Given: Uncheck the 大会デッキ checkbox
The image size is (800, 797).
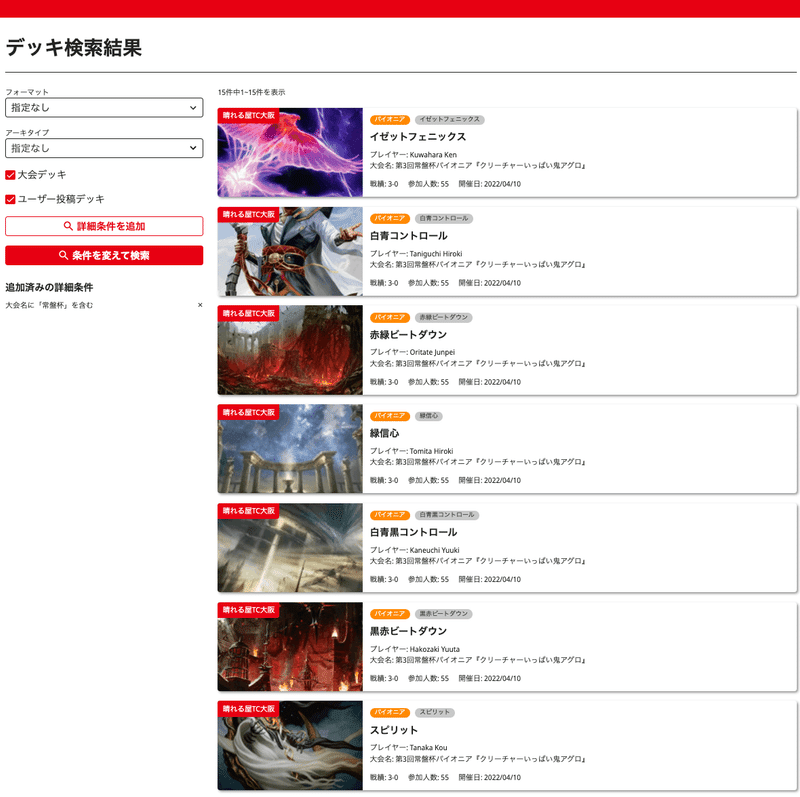Looking at the screenshot, I should pyautogui.click(x=11, y=175).
